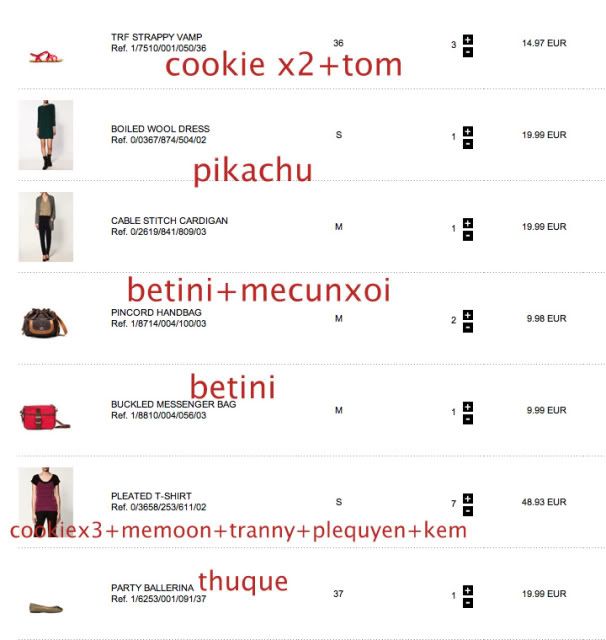Open the Pincord Handbag product picture
Image resolution: width=606 pixels, height=640 pixels.
click(45, 320)
